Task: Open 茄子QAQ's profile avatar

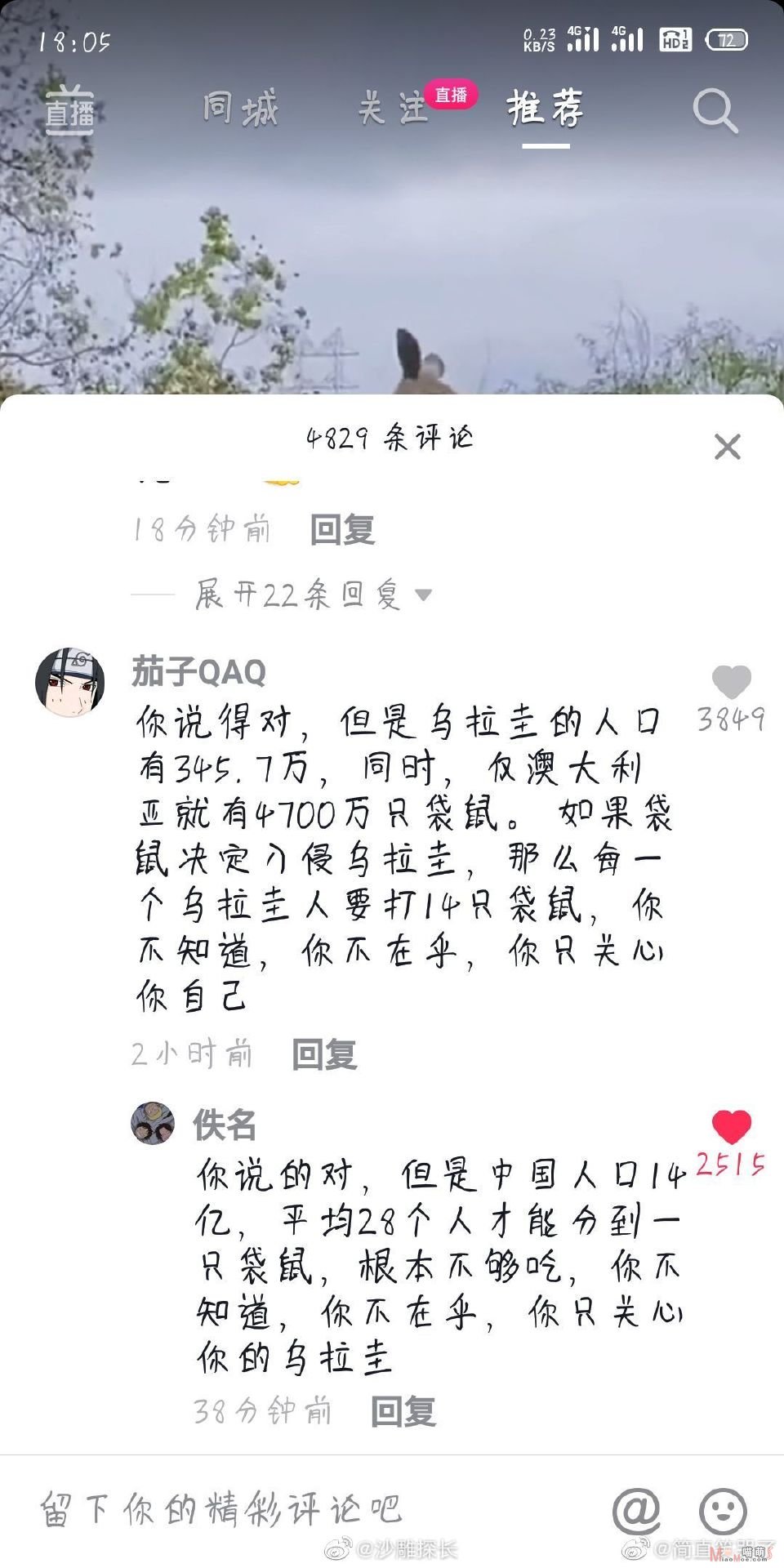Action: pyautogui.click(x=70, y=682)
